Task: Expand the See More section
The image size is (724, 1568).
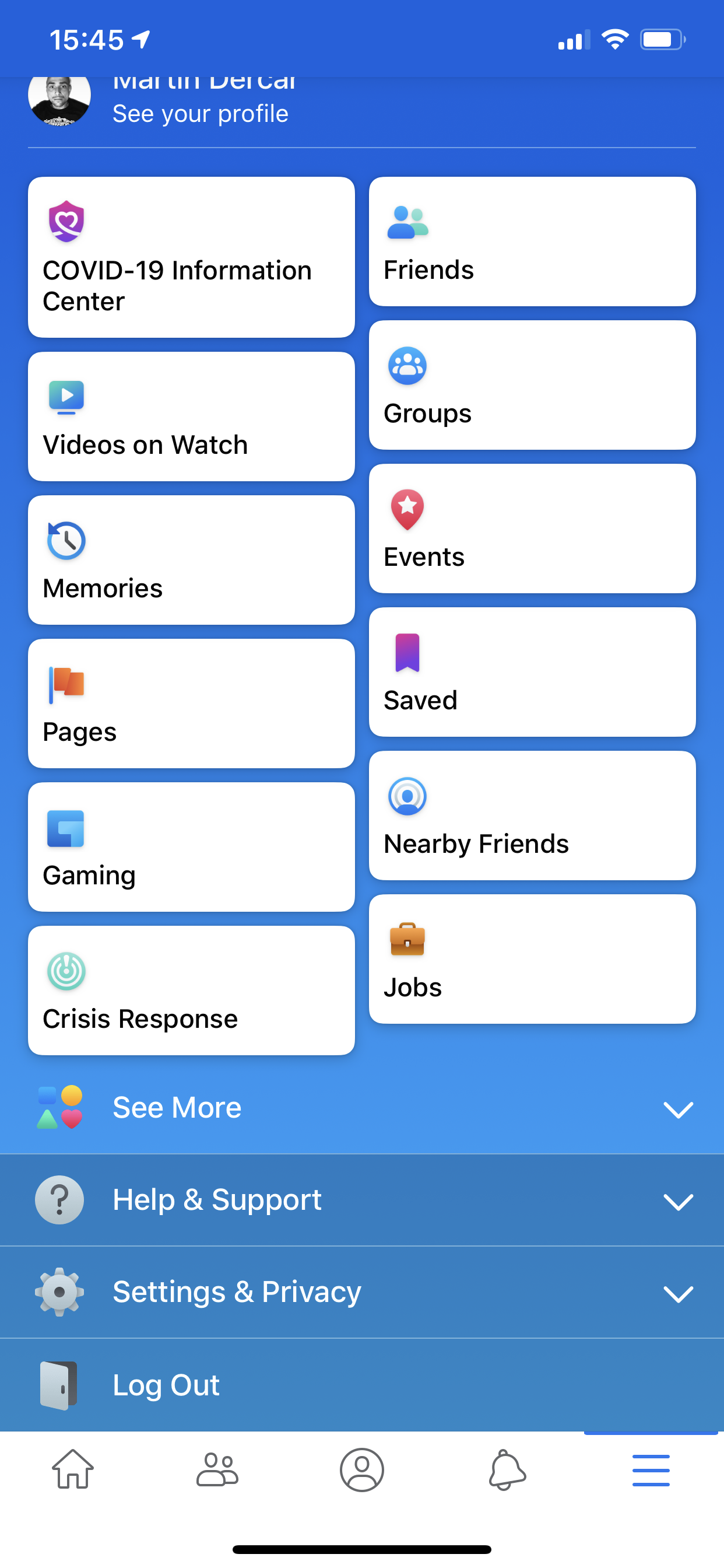Action: [362, 1108]
